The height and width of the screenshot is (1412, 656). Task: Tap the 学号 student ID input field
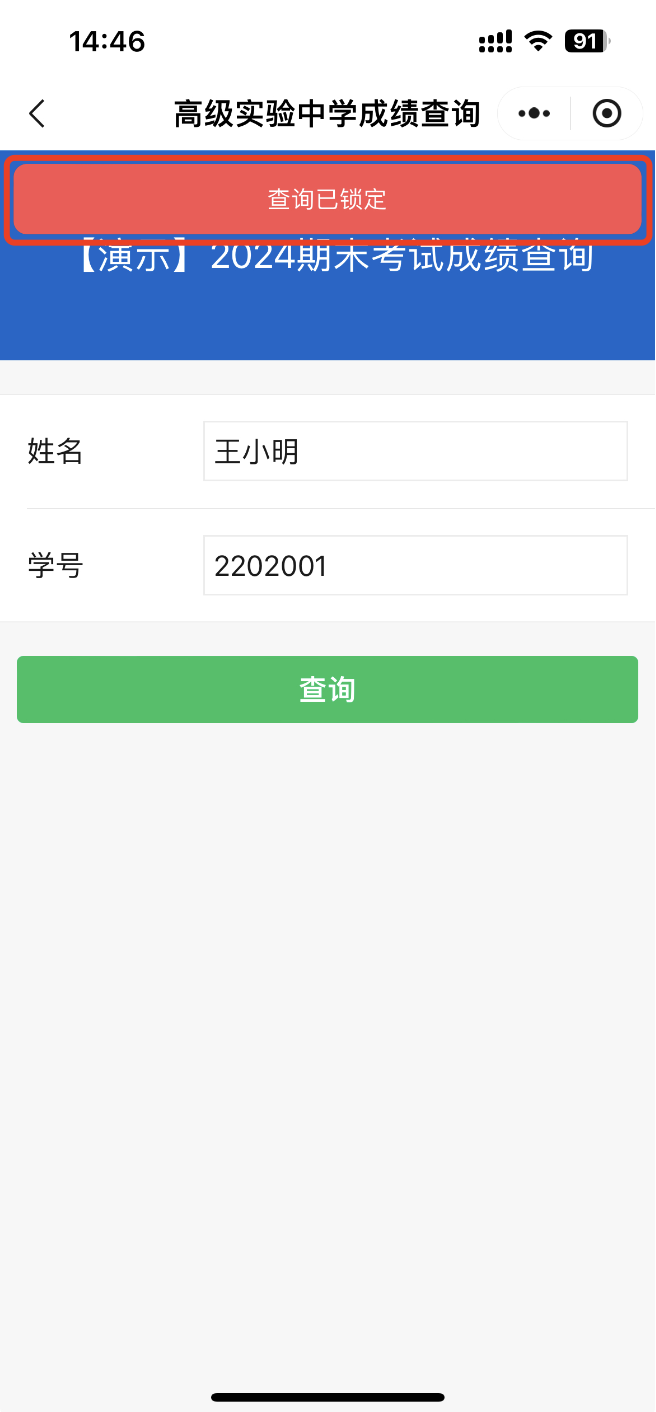coord(415,566)
